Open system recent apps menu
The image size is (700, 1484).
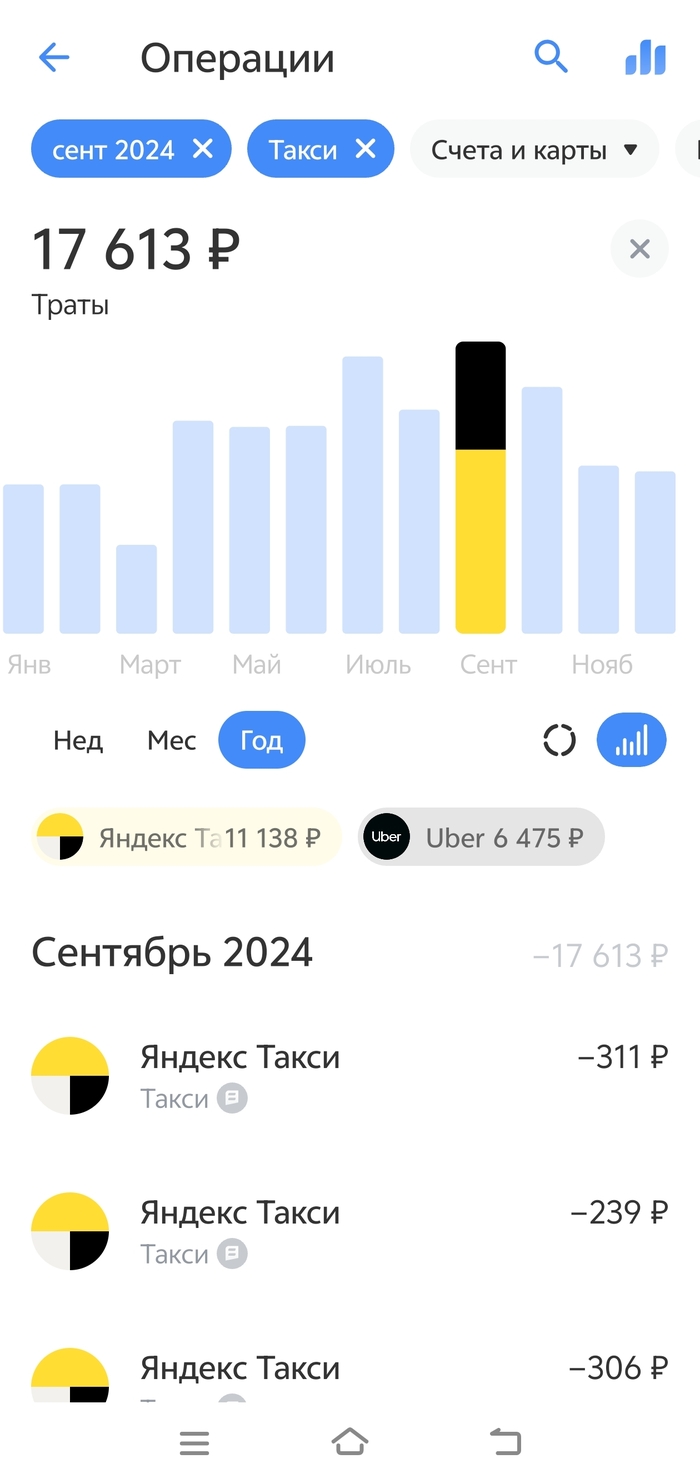tap(194, 1442)
